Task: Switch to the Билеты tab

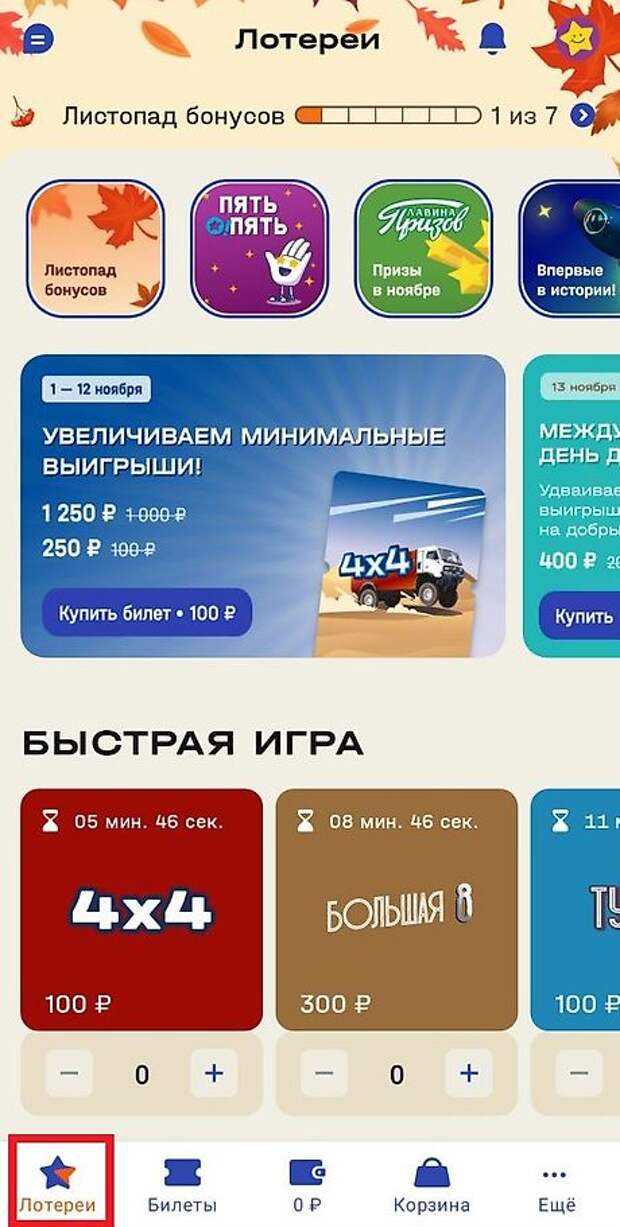Action: point(182,1186)
